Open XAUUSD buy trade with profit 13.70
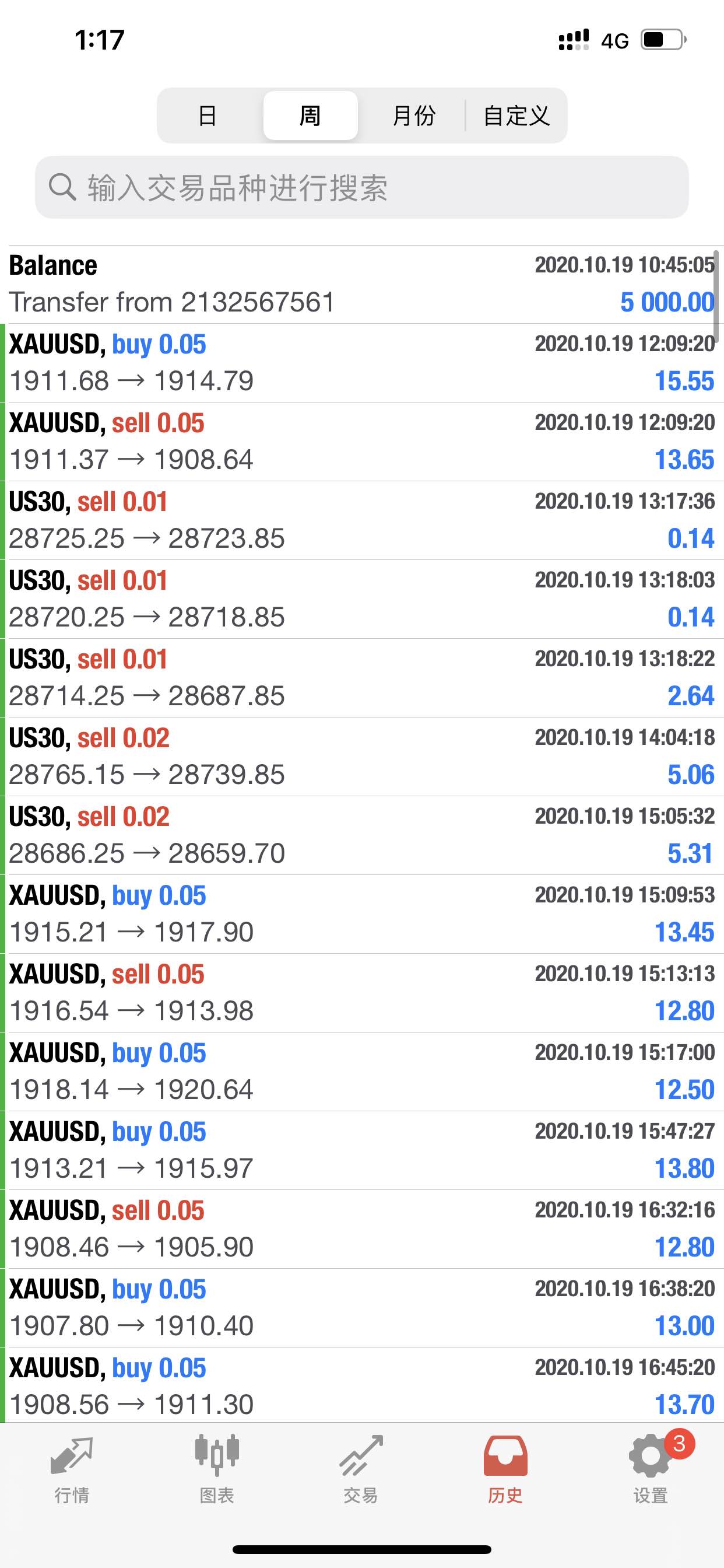Image resolution: width=724 pixels, height=1568 pixels. (x=362, y=1385)
